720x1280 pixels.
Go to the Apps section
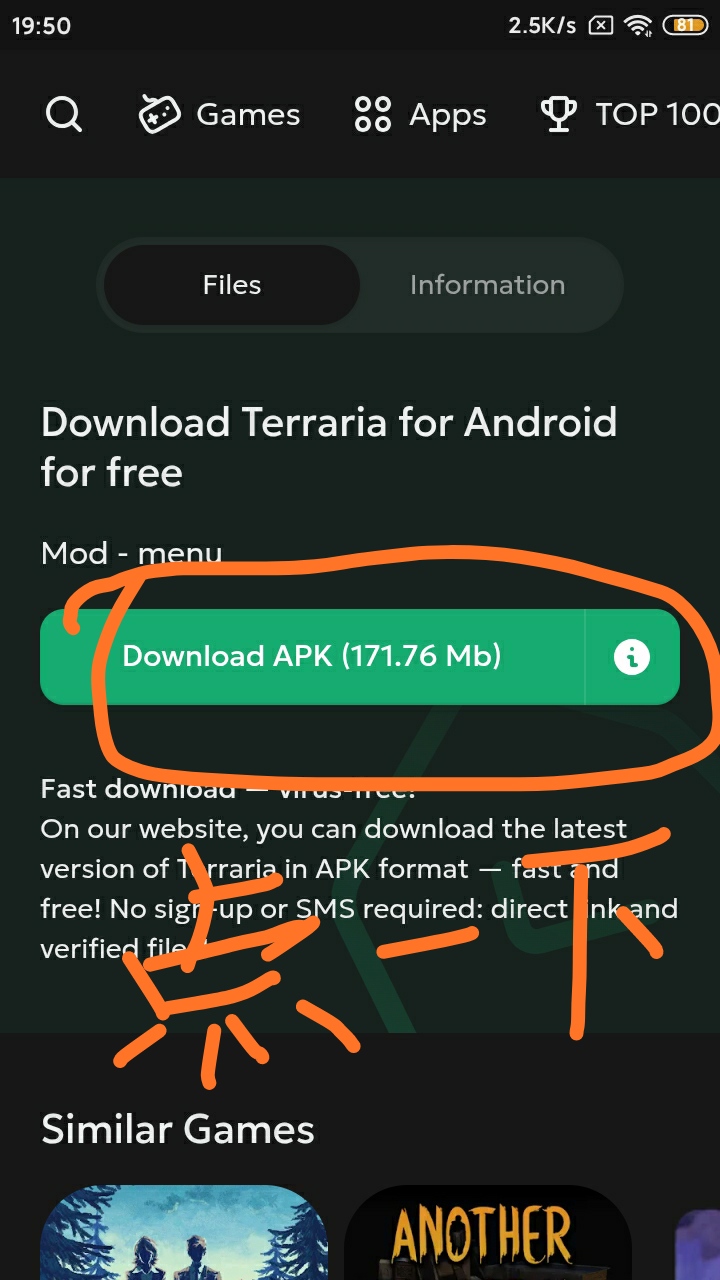click(421, 115)
